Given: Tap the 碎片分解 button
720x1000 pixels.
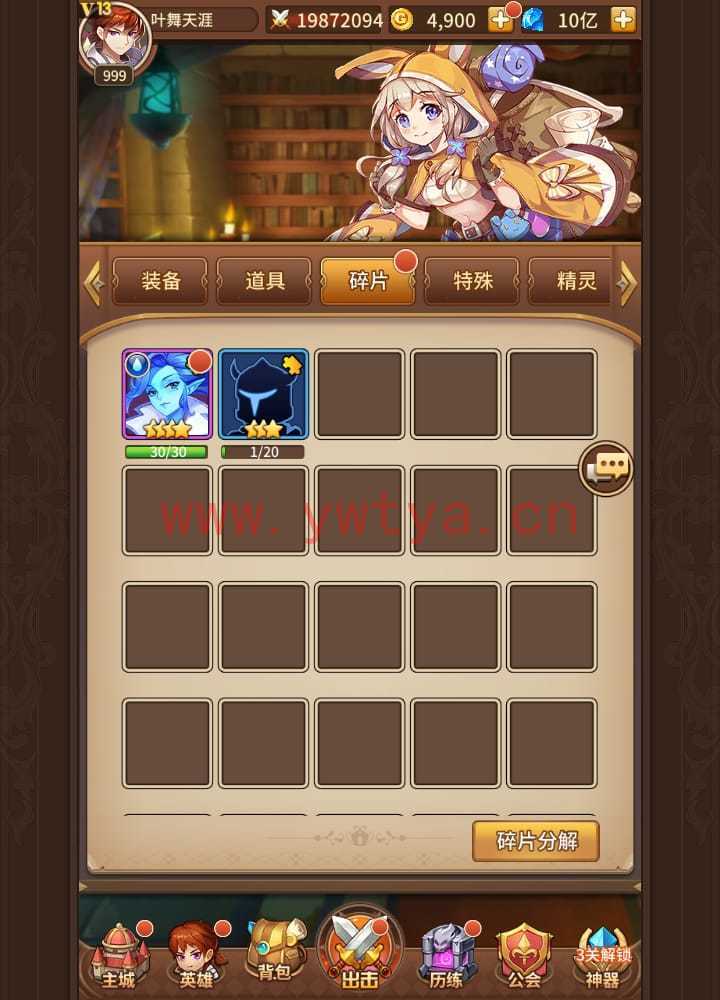Looking at the screenshot, I should coord(536,841).
